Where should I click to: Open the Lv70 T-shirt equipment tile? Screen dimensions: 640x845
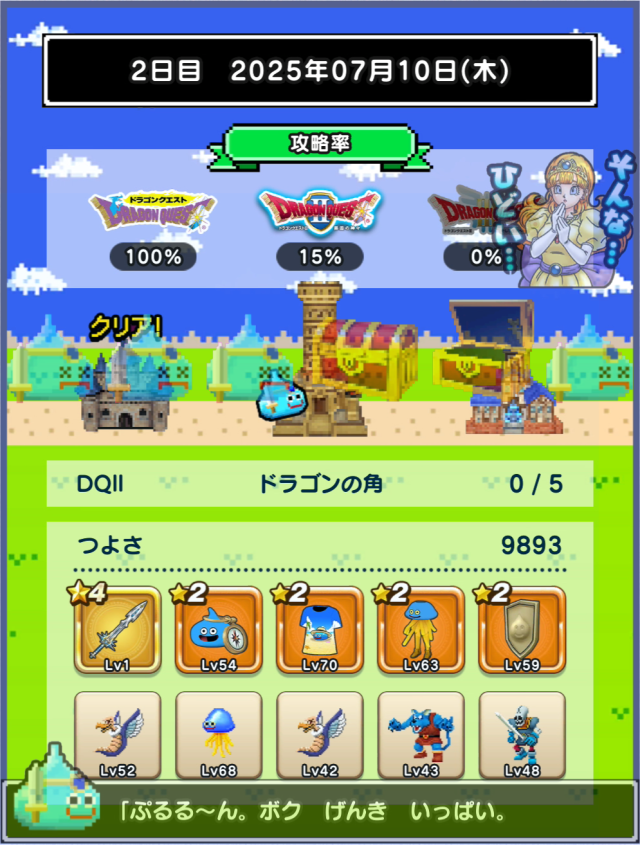coord(319,631)
